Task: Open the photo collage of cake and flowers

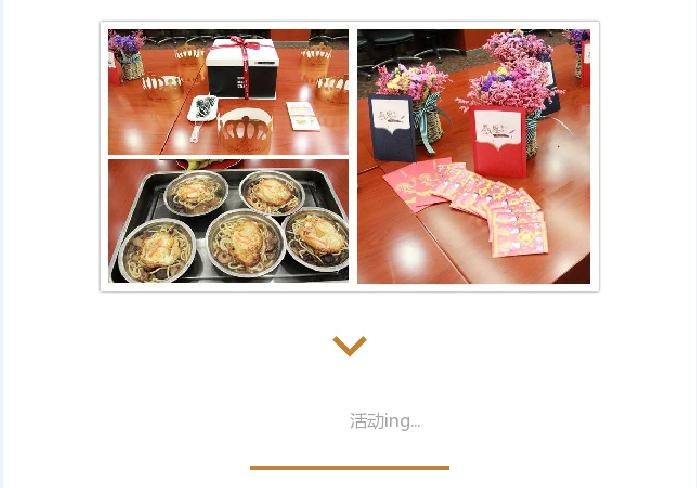Action: (349, 156)
